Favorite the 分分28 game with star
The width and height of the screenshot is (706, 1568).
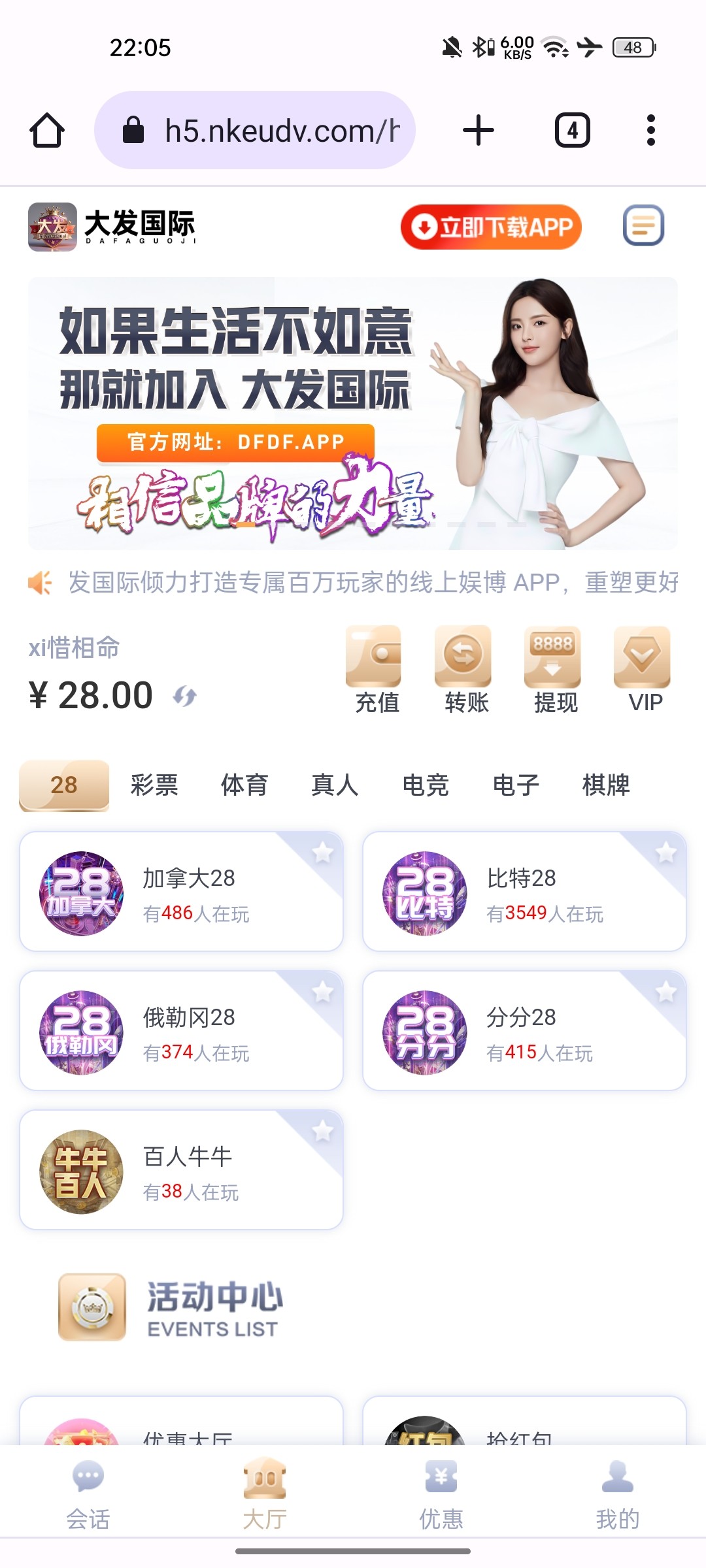pos(666,992)
